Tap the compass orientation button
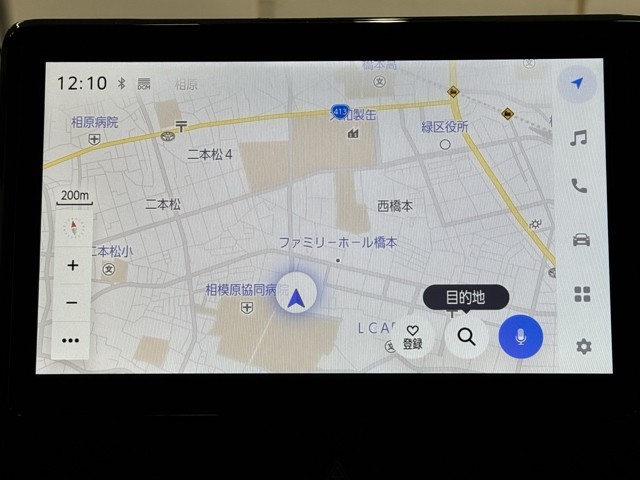 tap(73, 228)
